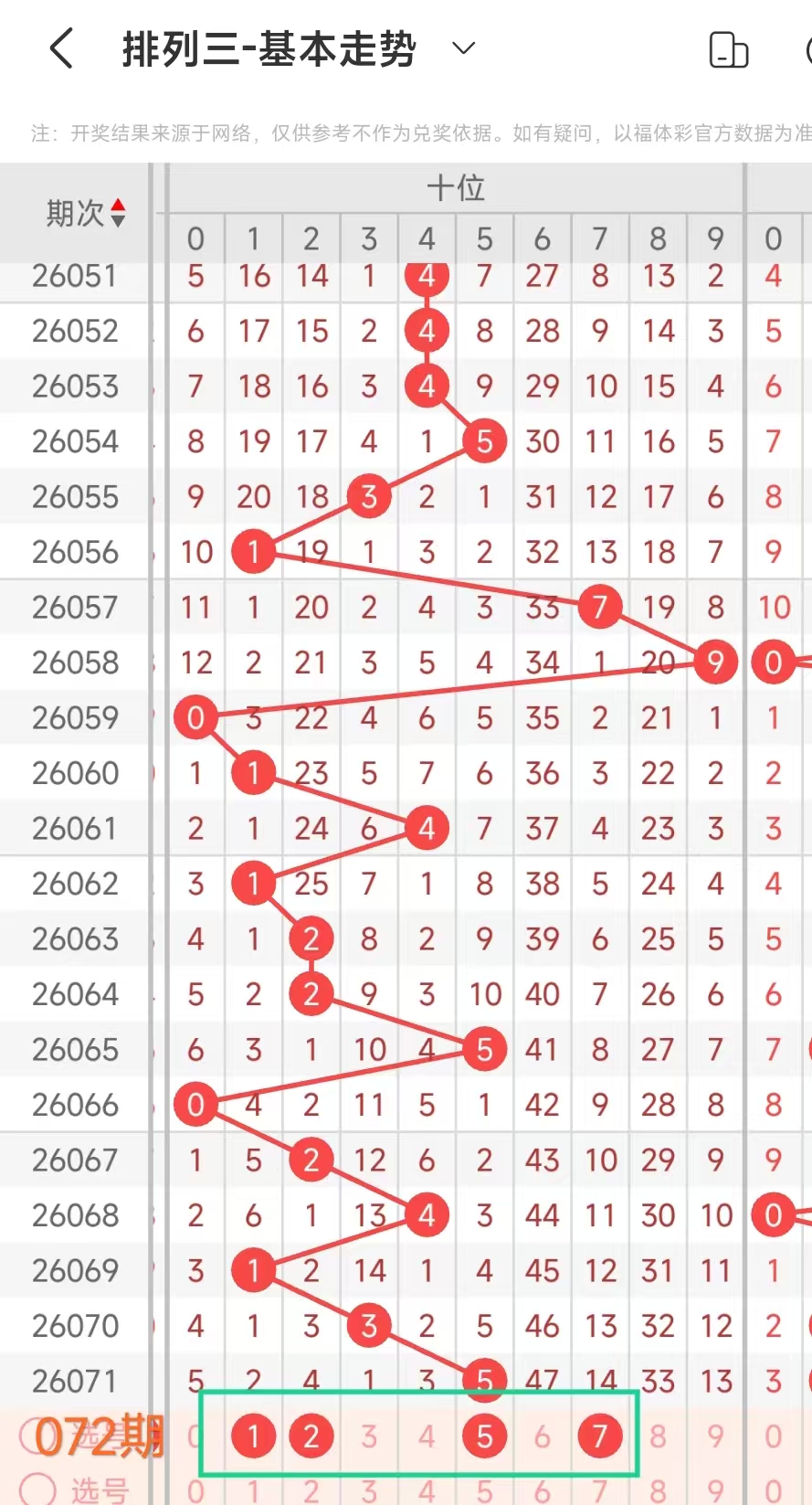The width and height of the screenshot is (812, 1505).
Task: Choose number 6 in the 072期 selection row
Action: pyautogui.click(x=543, y=1436)
